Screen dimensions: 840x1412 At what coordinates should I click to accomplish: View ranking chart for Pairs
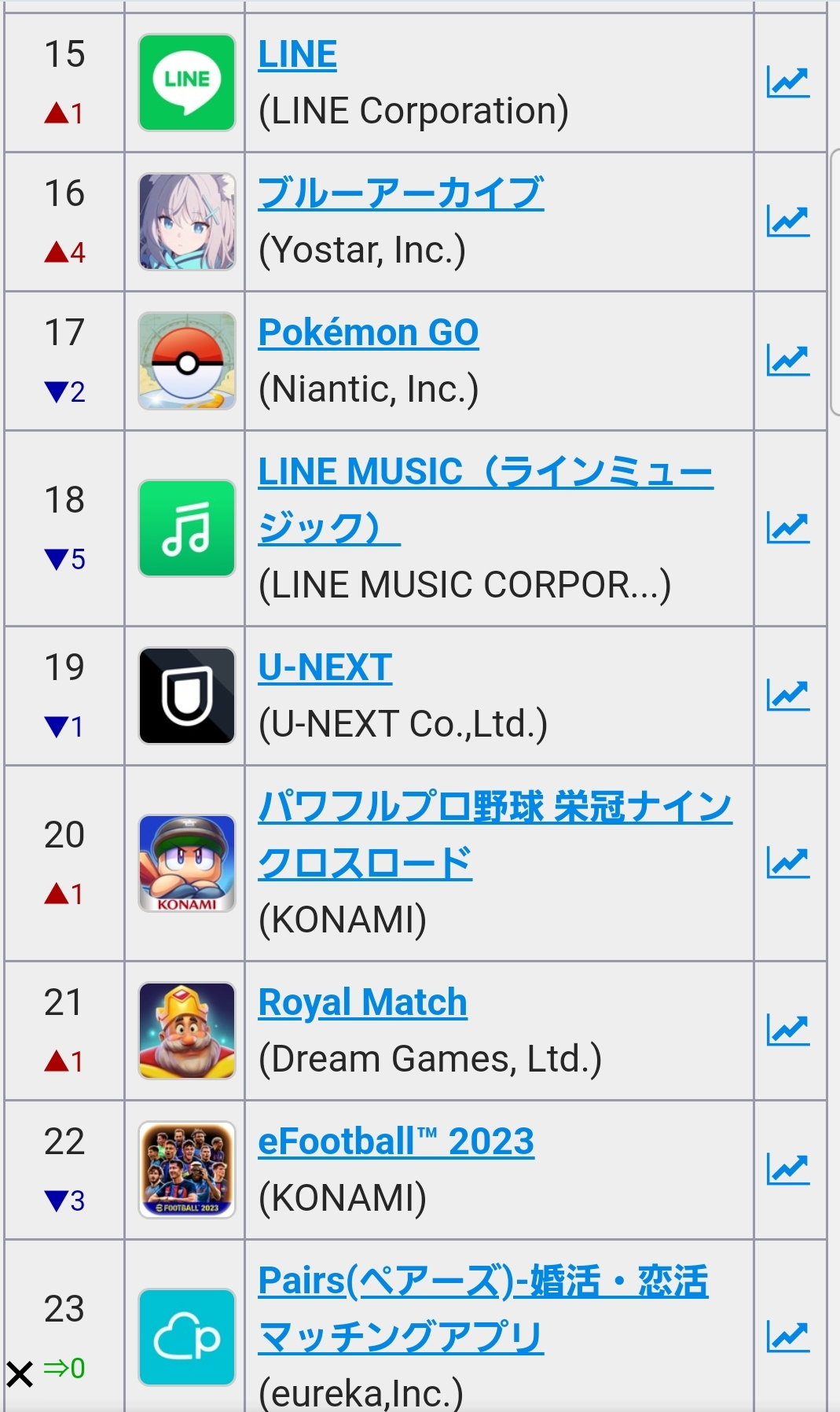(788, 1337)
